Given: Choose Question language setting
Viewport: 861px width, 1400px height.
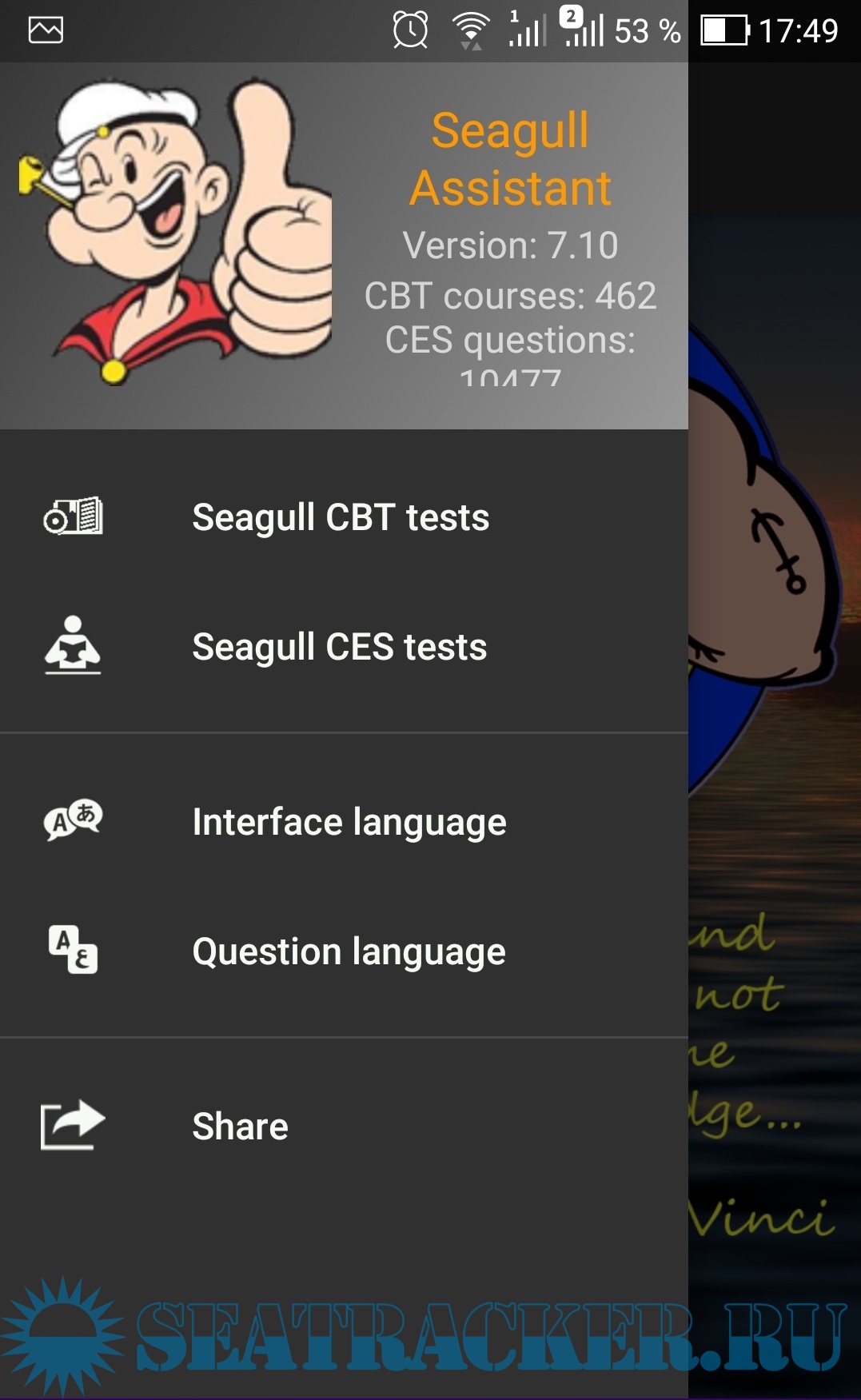Looking at the screenshot, I should (349, 951).
